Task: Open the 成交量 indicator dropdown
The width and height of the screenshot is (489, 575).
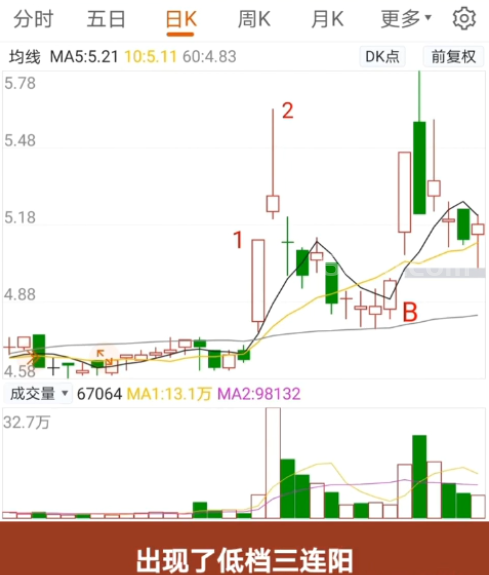Action: [x=38, y=394]
